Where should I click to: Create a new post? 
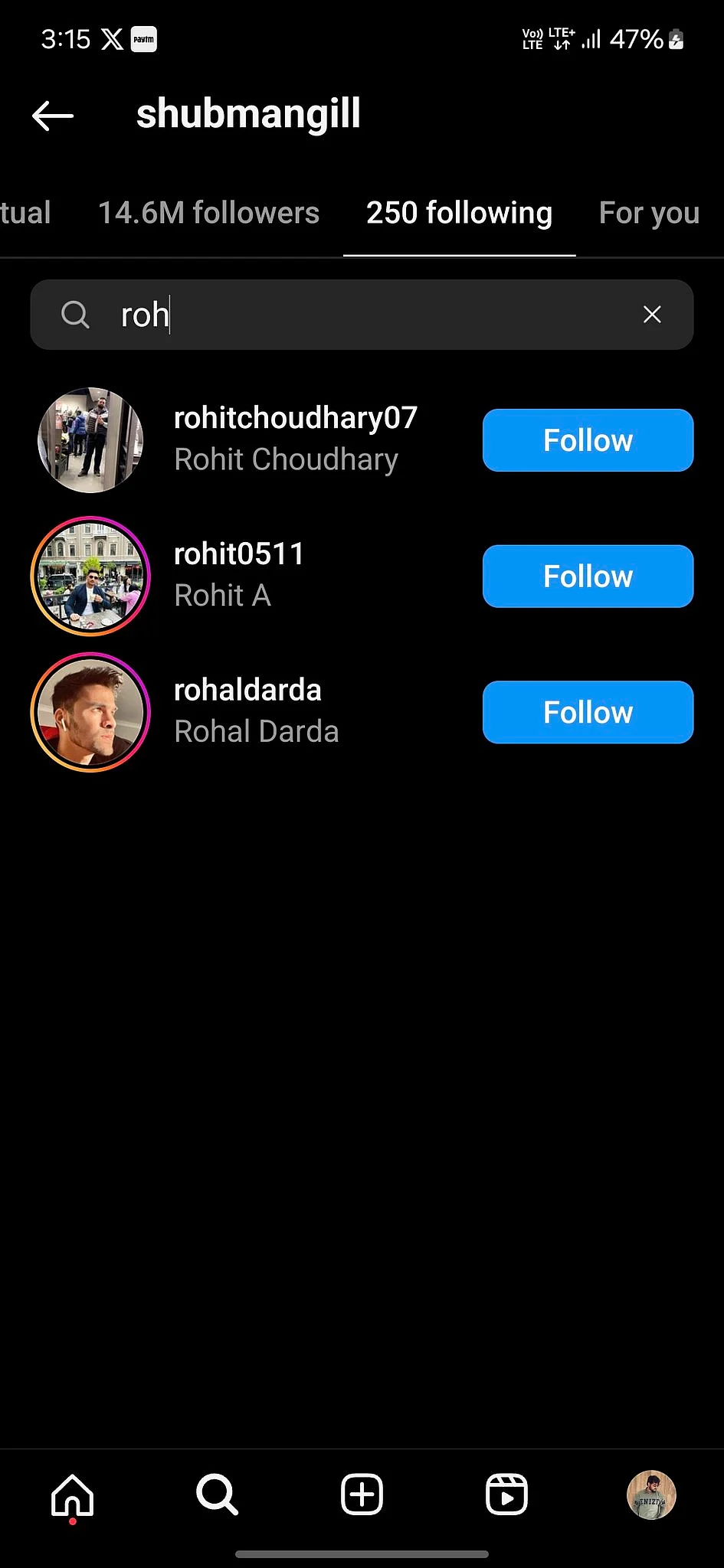pyautogui.click(x=362, y=1494)
